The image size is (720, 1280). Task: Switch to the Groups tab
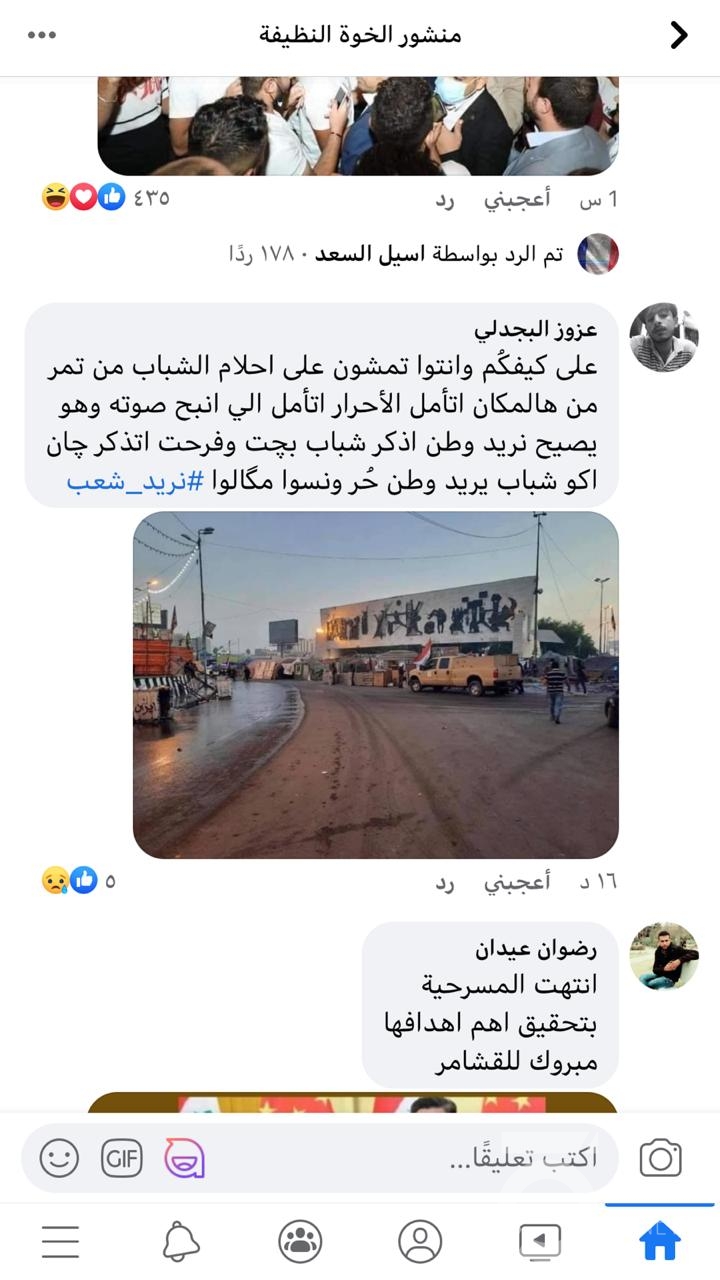(300, 1241)
